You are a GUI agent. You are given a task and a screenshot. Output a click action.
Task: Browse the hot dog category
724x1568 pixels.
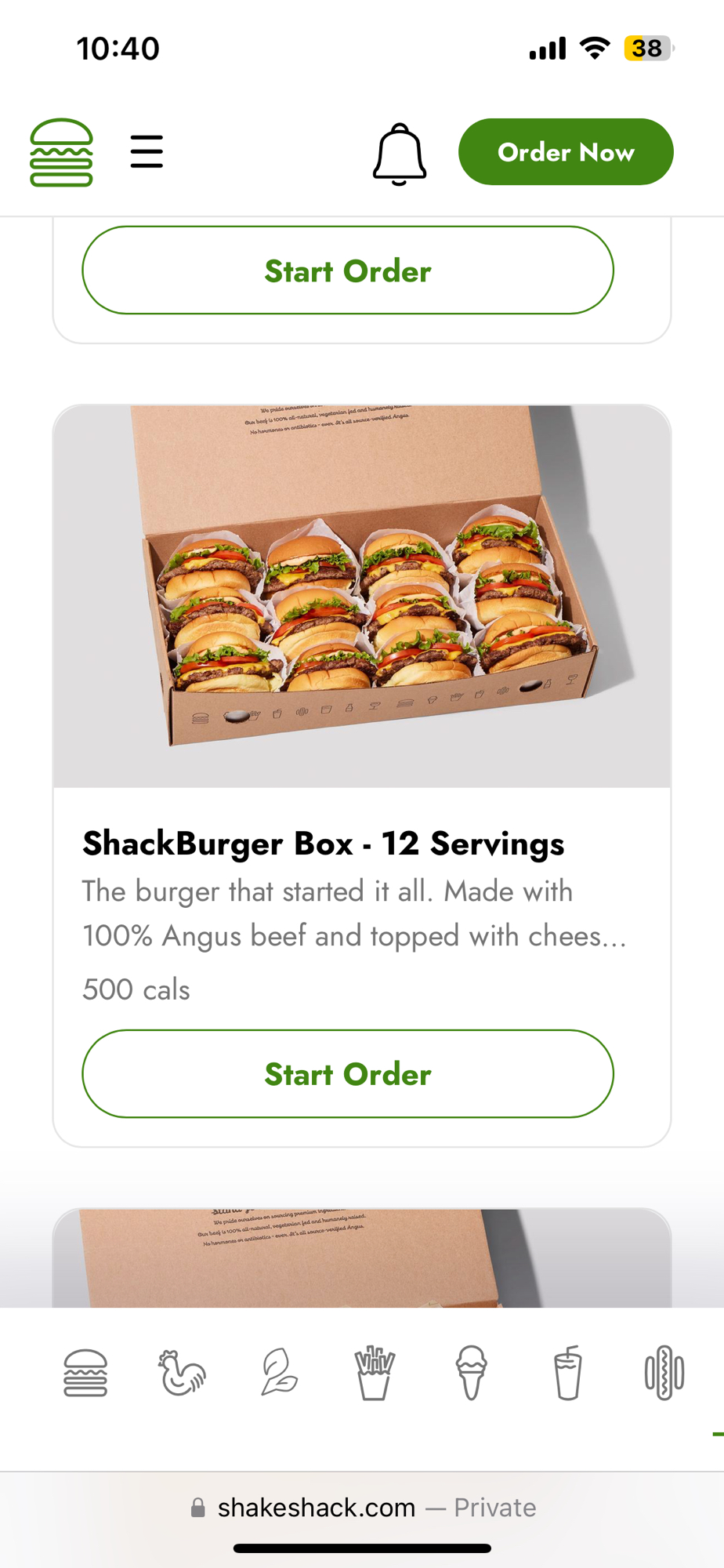(x=664, y=1373)
